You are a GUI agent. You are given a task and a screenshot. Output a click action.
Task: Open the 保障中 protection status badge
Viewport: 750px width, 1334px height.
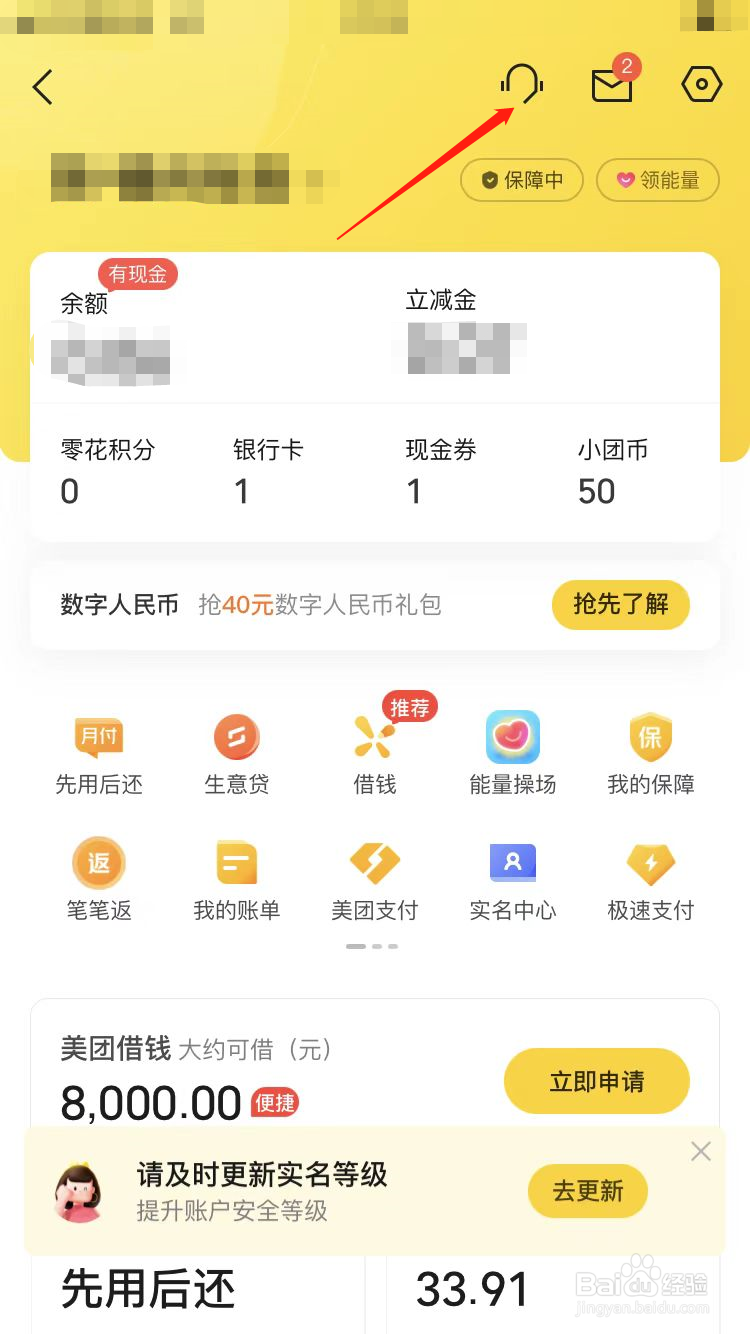click(x=521, y=180)
